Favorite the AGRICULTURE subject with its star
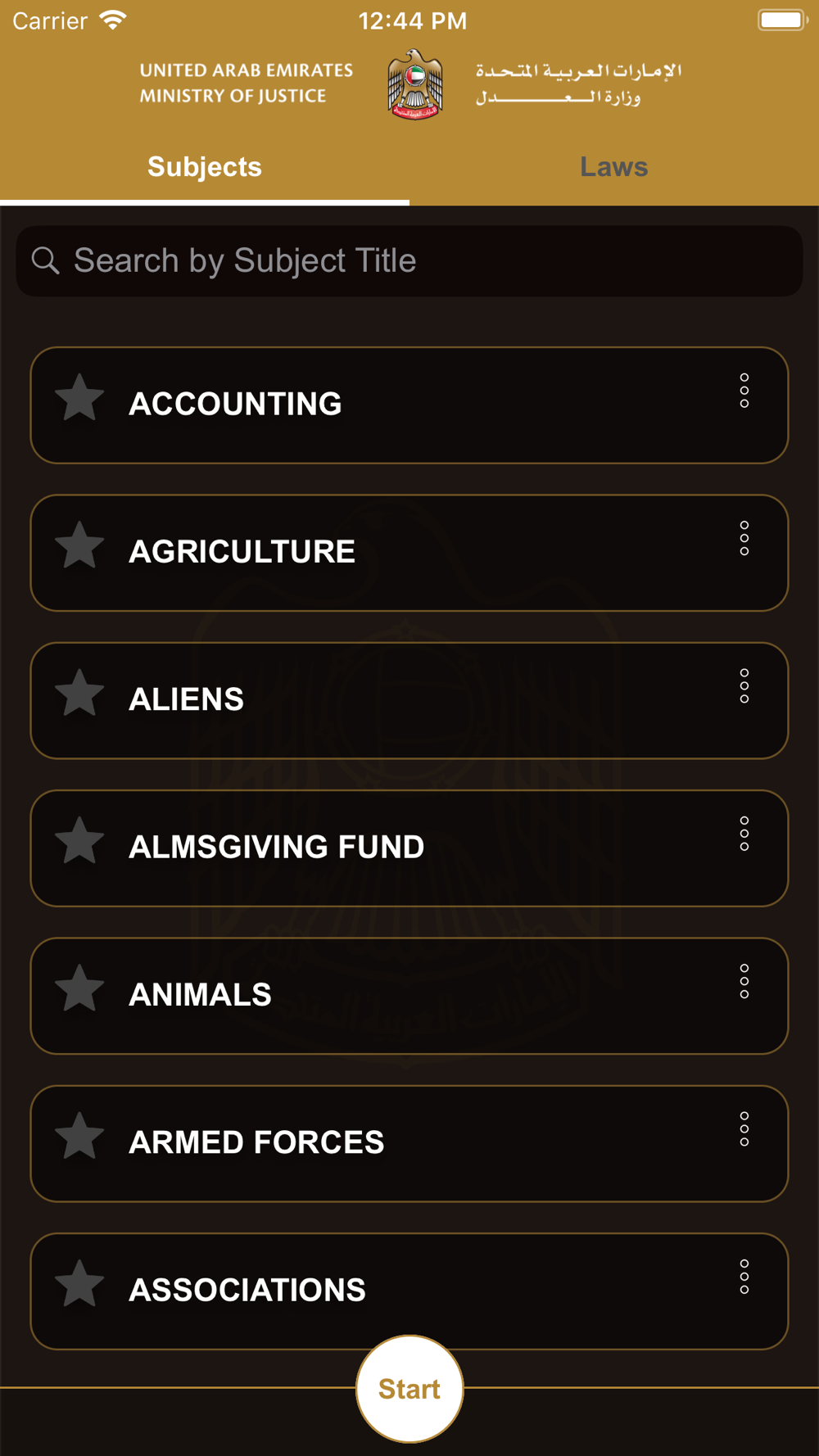Viewport: 819px width, 1456px height. pos(79,545)
